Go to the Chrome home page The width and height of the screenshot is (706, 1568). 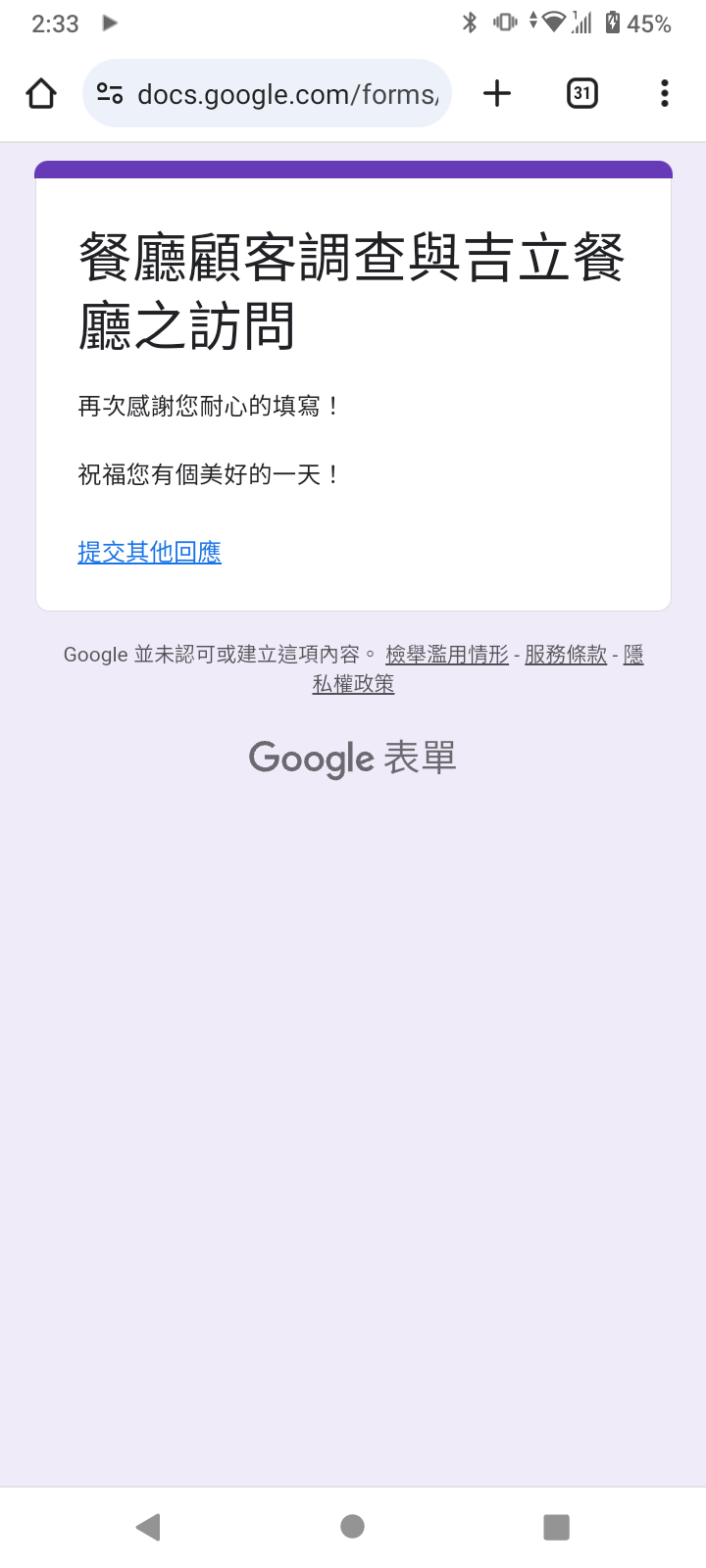(x=41, y=94)
